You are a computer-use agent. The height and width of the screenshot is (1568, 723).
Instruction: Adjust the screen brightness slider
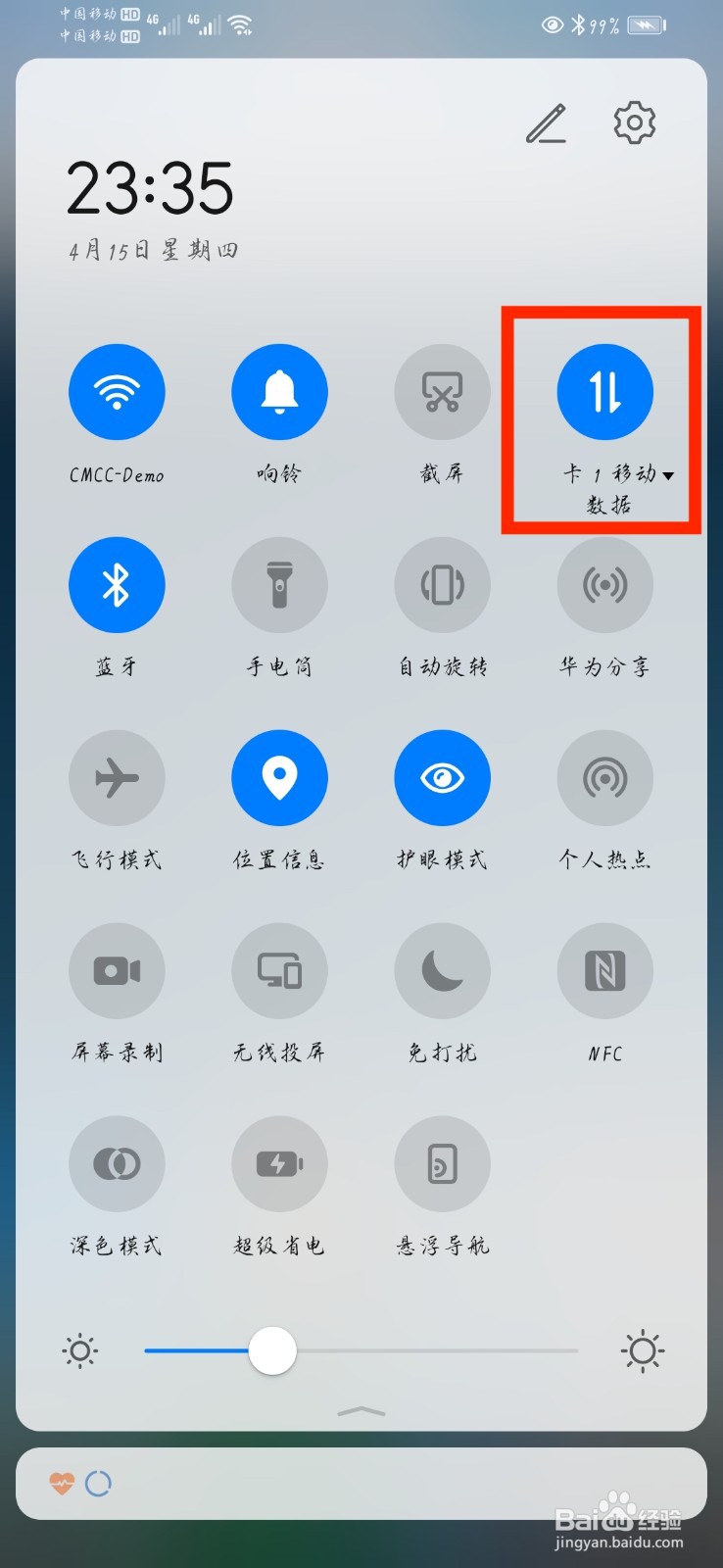(272, 1350)
